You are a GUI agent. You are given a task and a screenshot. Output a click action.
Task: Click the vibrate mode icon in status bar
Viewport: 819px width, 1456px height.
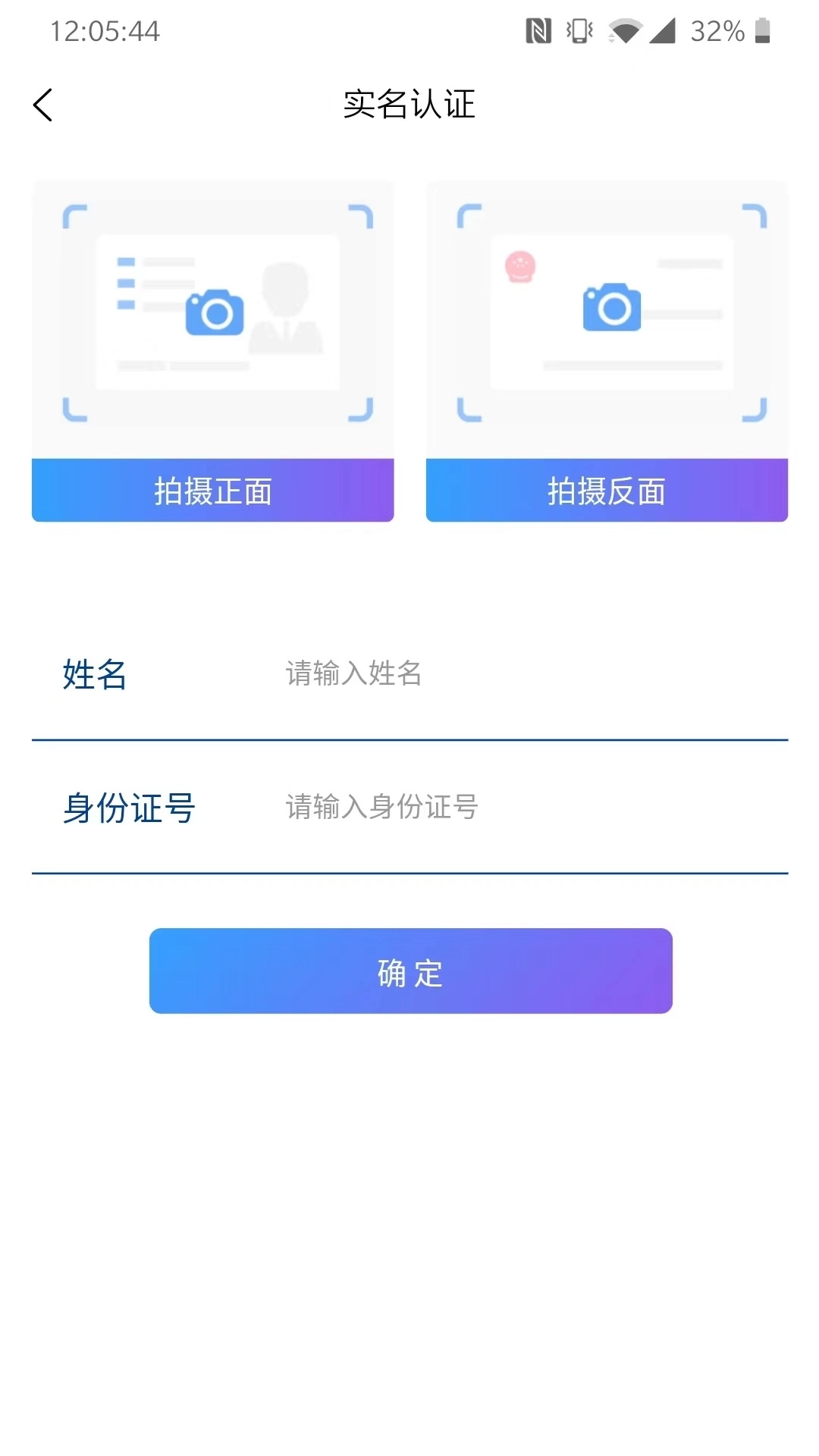point(578,29)
